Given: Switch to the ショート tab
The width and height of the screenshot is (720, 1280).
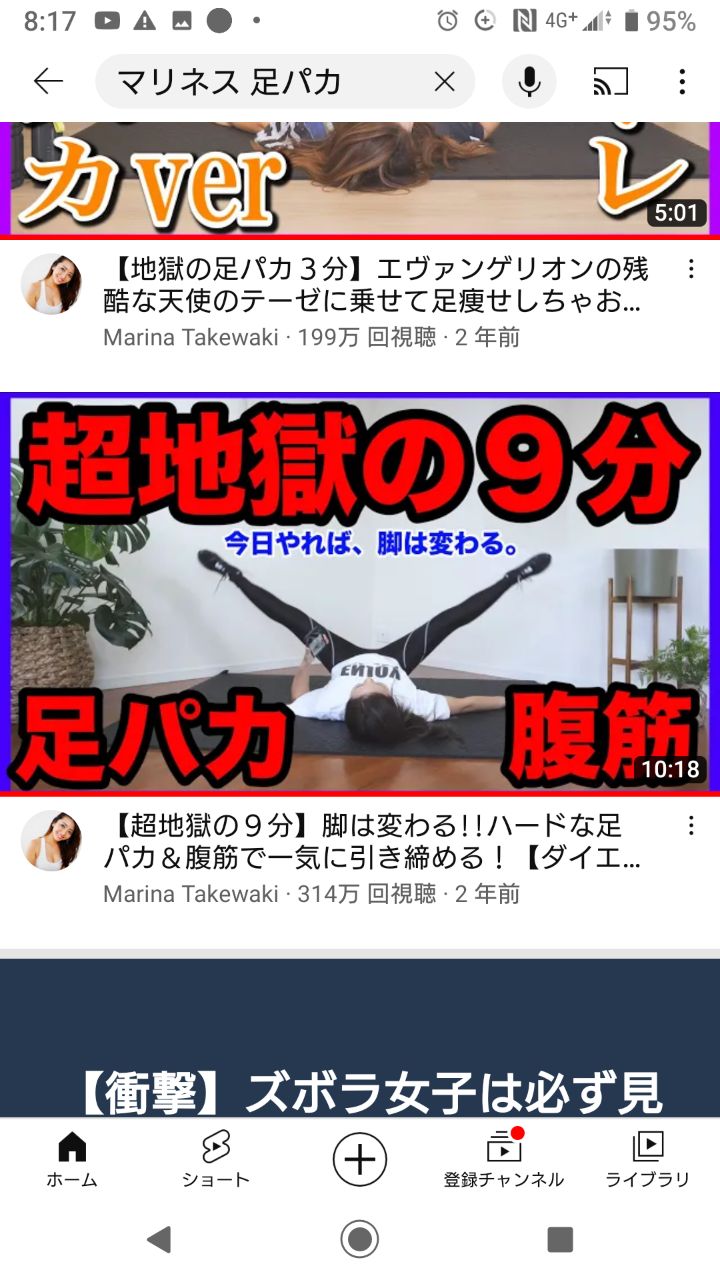Looking at the screenshot, I should [216, 1160].
